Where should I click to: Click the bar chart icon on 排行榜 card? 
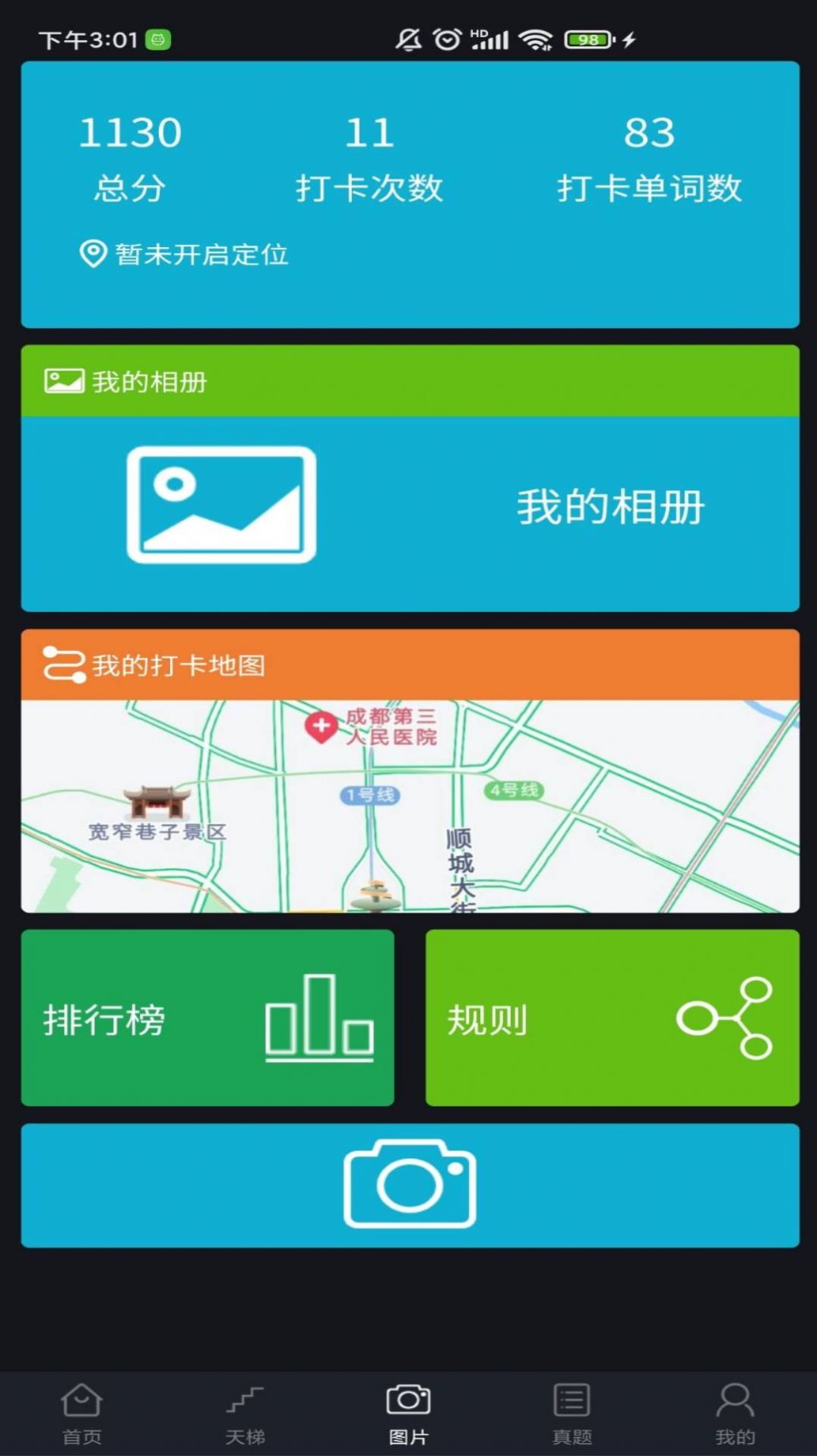pos(318,1019)
